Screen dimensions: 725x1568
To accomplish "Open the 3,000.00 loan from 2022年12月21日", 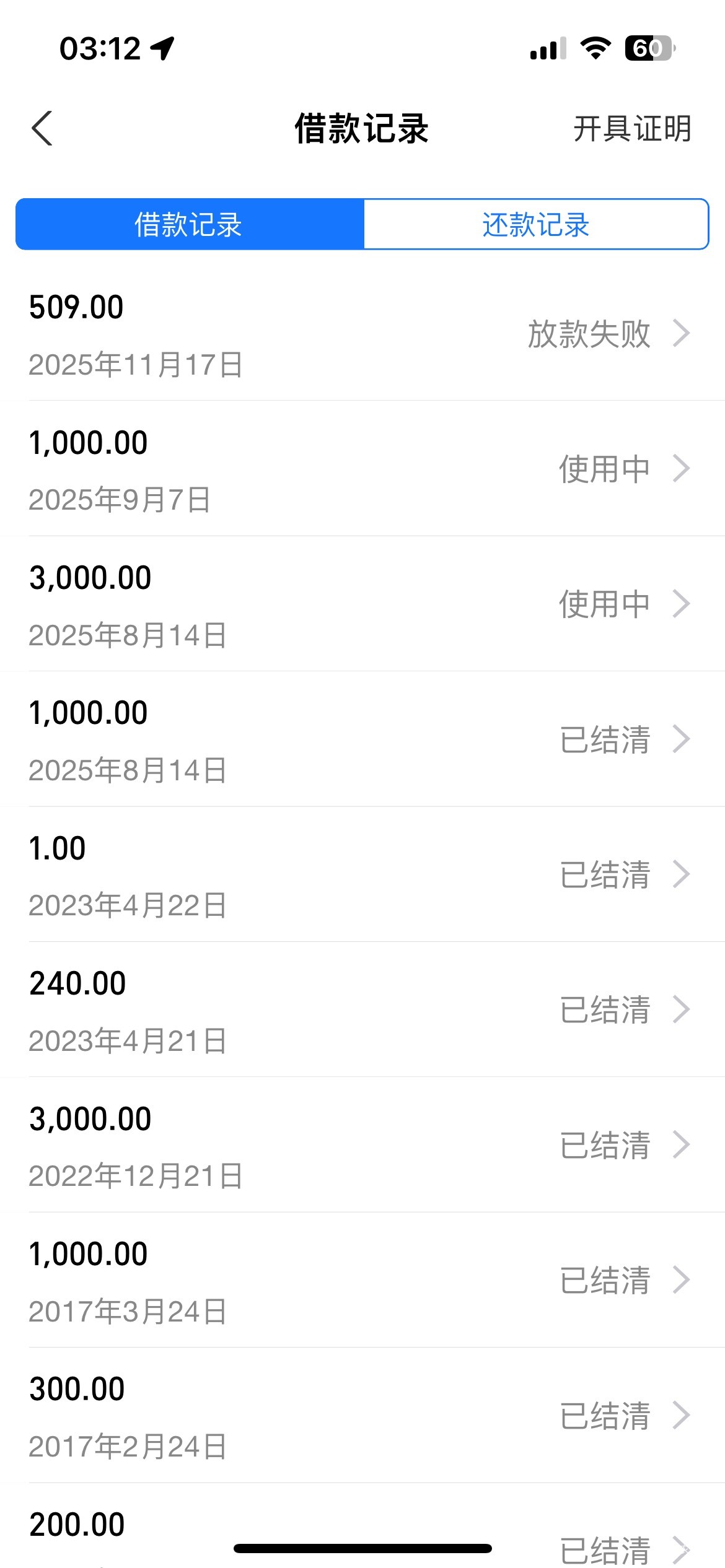I will click(362, 1145).
